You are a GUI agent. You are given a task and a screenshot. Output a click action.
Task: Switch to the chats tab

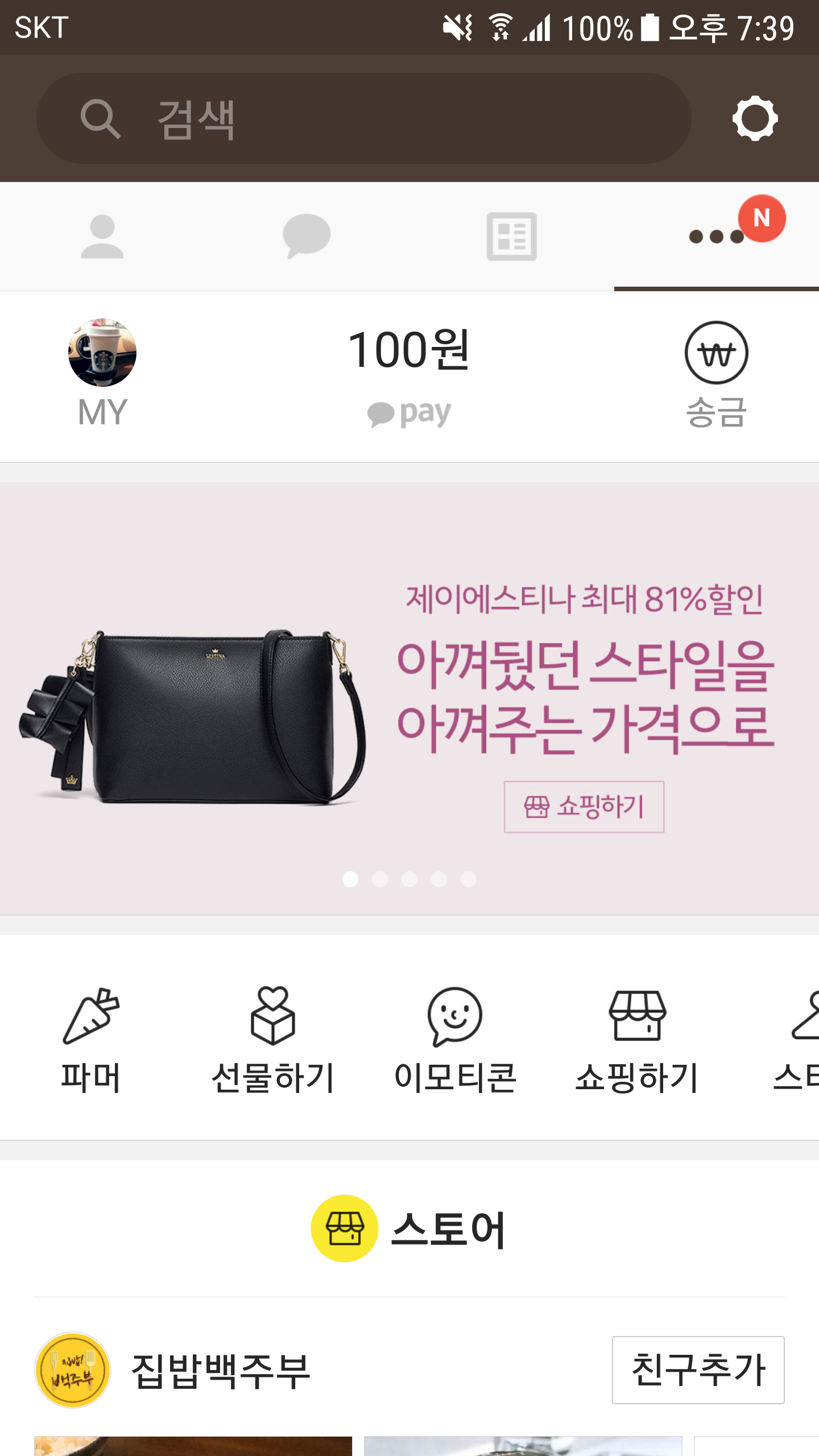click(x=307, y=236)
